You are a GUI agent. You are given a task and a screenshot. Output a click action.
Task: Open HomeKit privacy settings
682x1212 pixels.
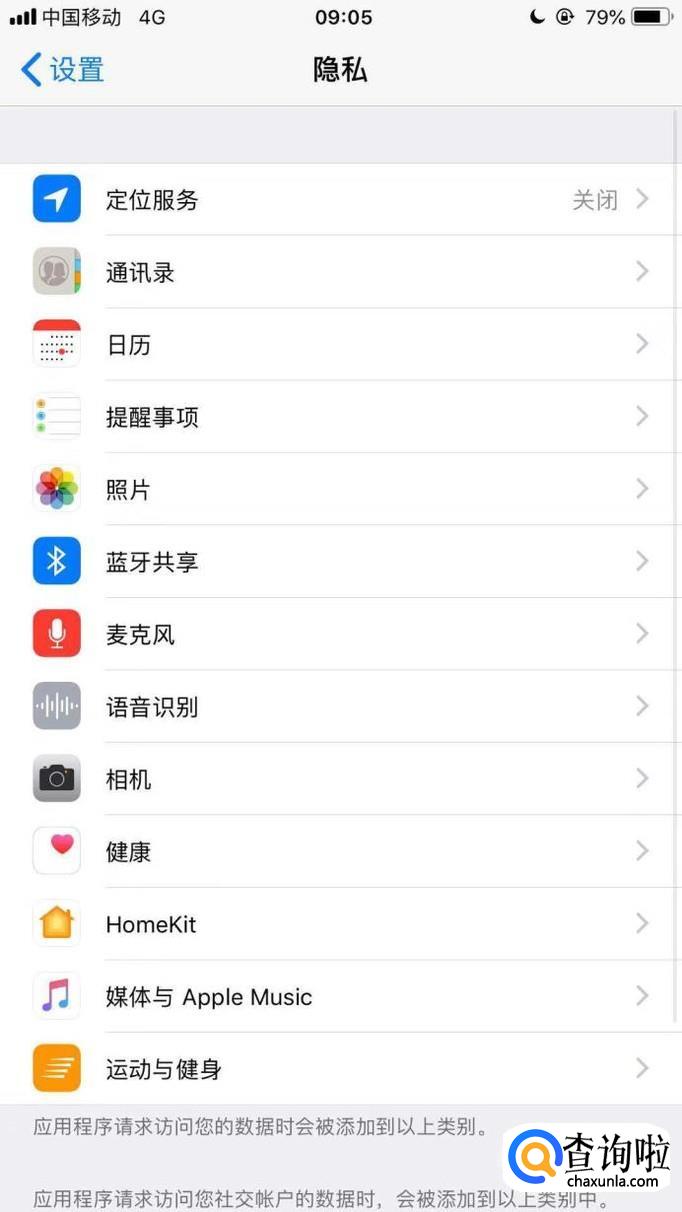340,924
